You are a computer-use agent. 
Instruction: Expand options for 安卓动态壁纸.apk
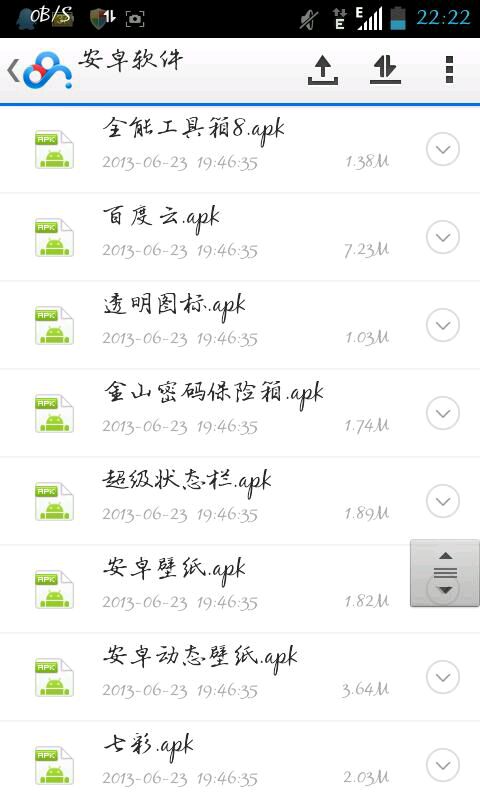[443, 677]
